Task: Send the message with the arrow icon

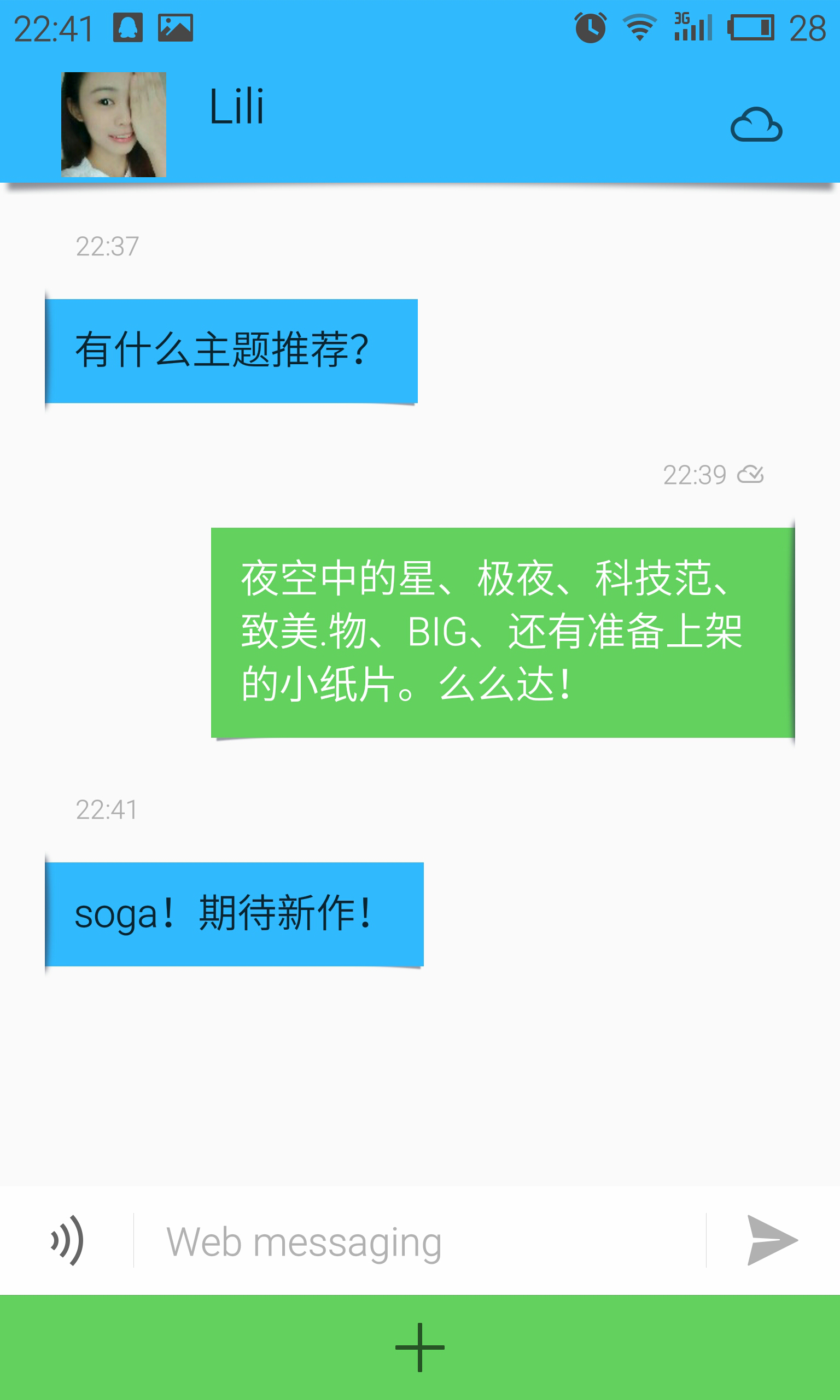Action: 772,1240
